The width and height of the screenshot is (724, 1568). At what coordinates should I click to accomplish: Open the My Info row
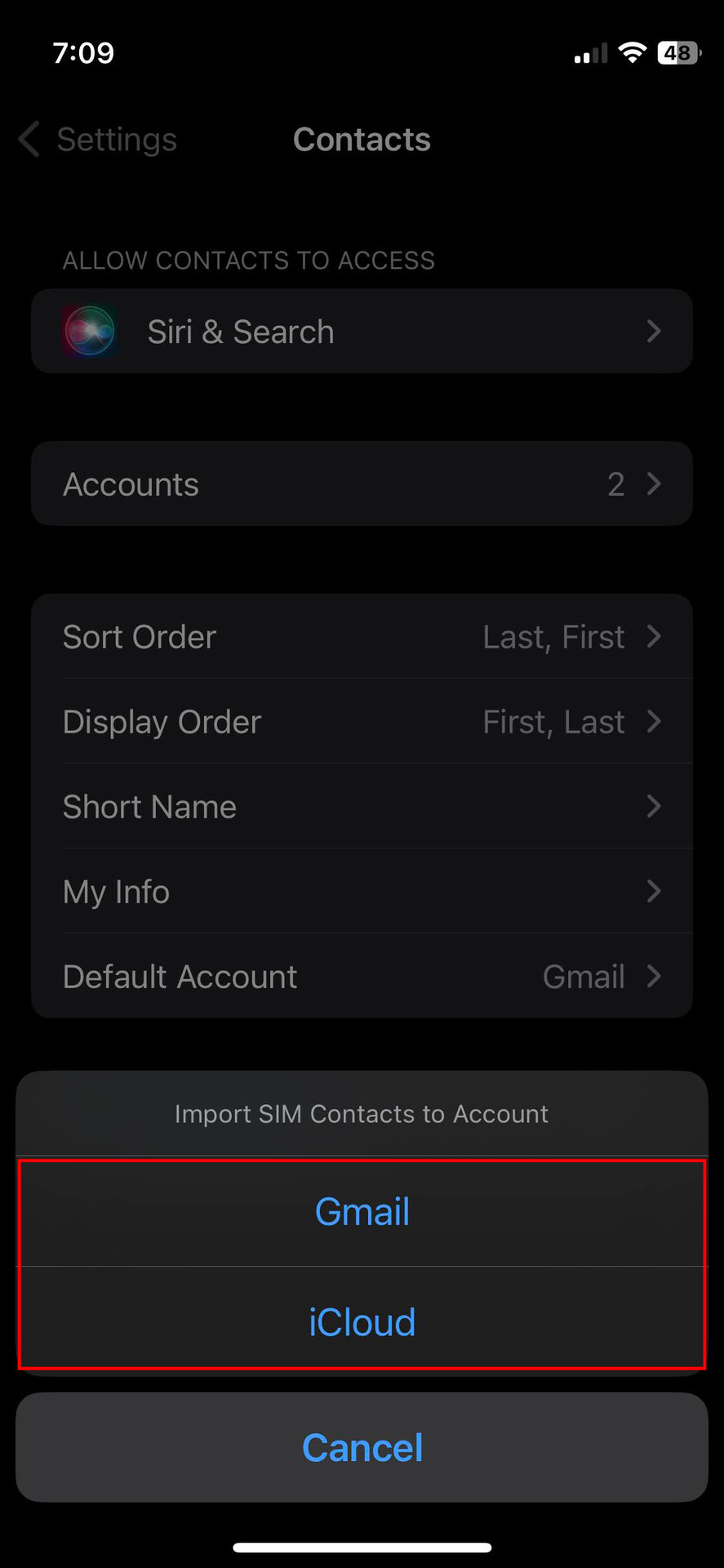(x=362, y=892)
